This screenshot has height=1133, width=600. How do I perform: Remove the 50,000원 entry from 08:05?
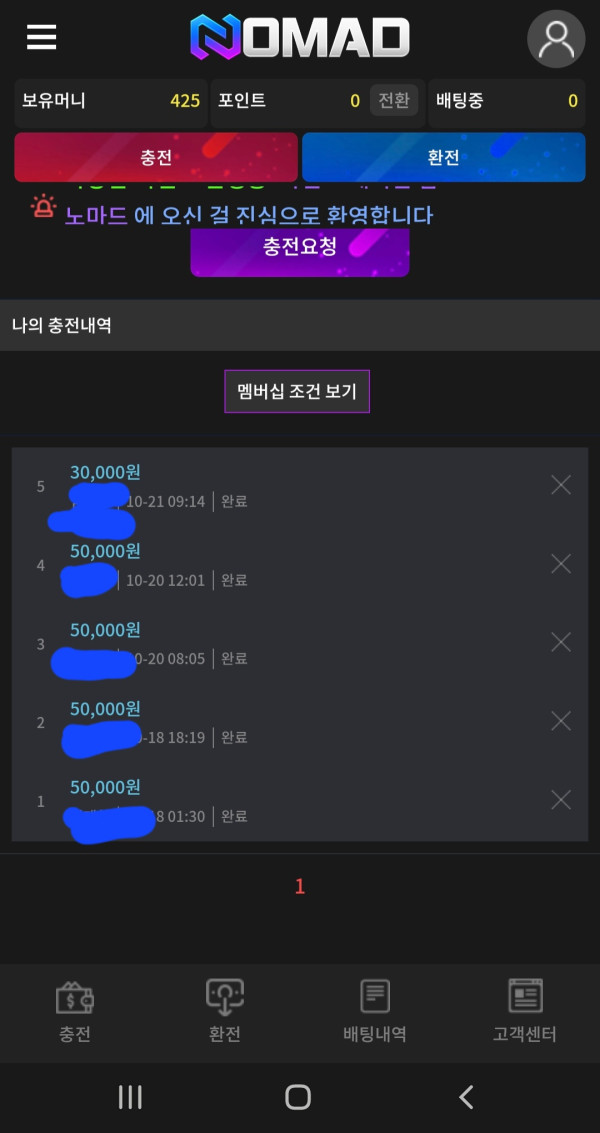[561, 642]
